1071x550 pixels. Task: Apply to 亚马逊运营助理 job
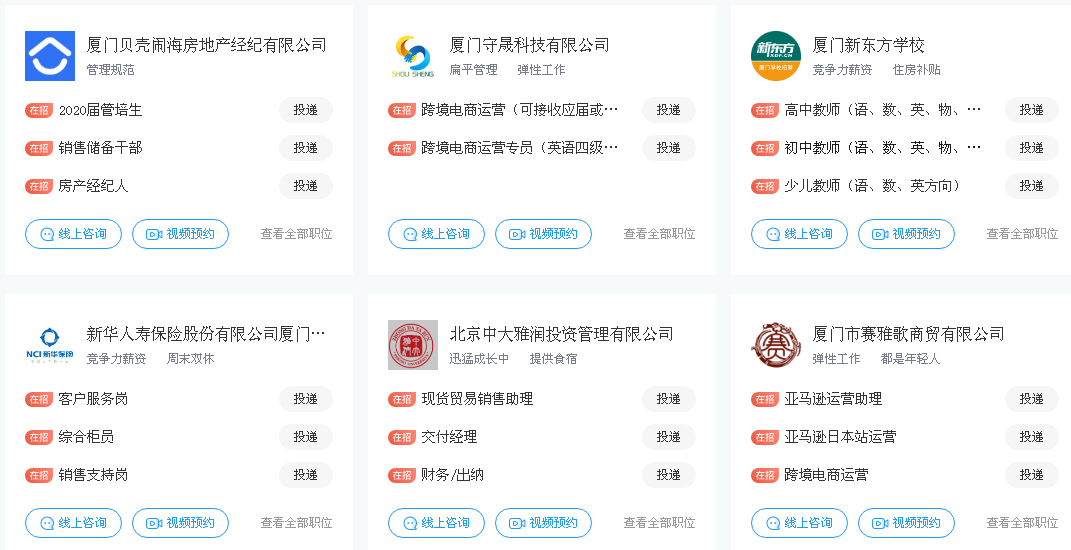click(x=1031, y=399)
